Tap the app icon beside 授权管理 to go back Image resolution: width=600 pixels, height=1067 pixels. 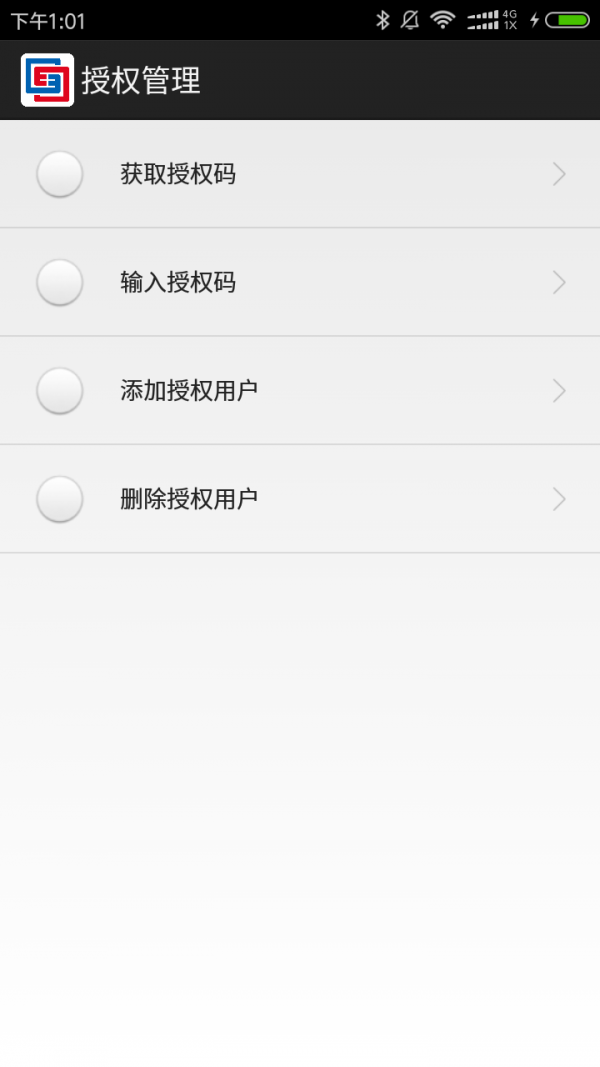coord(47,80)
